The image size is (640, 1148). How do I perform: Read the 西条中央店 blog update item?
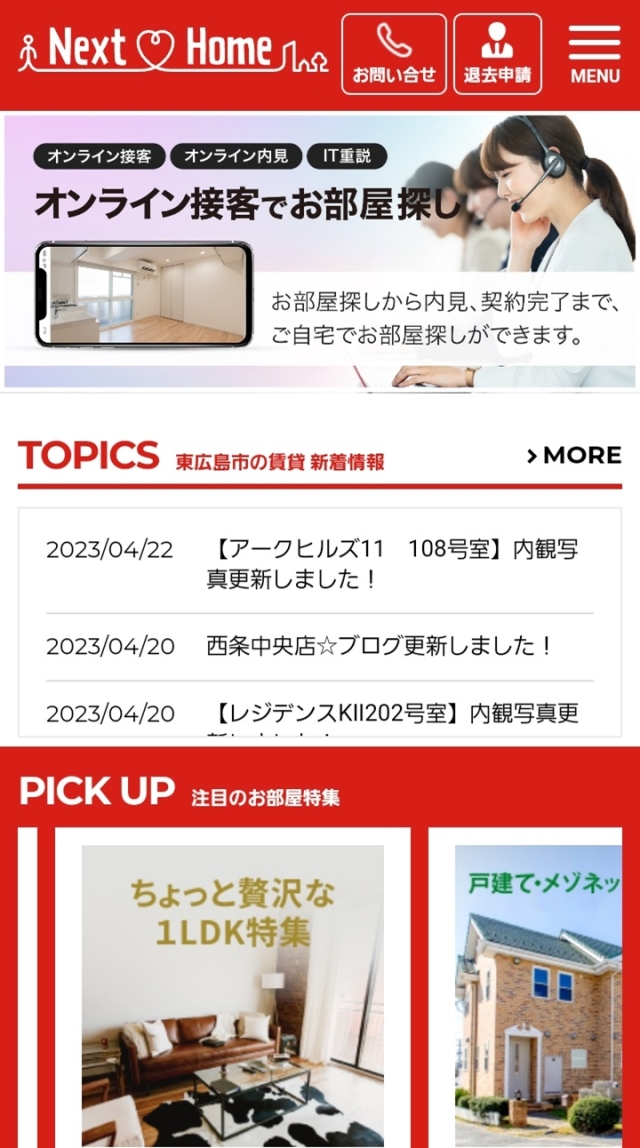(380, 646)
